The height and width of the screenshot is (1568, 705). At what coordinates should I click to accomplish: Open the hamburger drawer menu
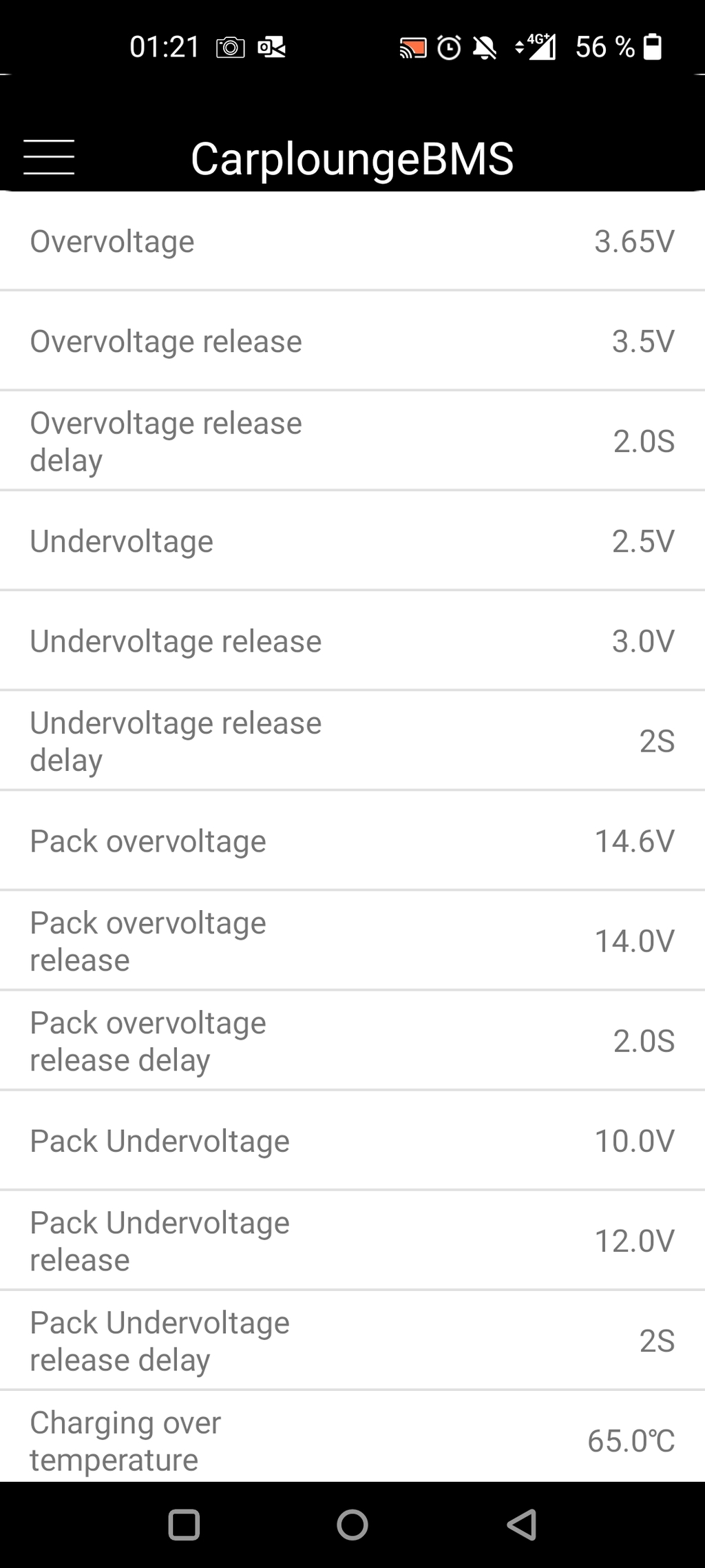[x=49, y=157]
